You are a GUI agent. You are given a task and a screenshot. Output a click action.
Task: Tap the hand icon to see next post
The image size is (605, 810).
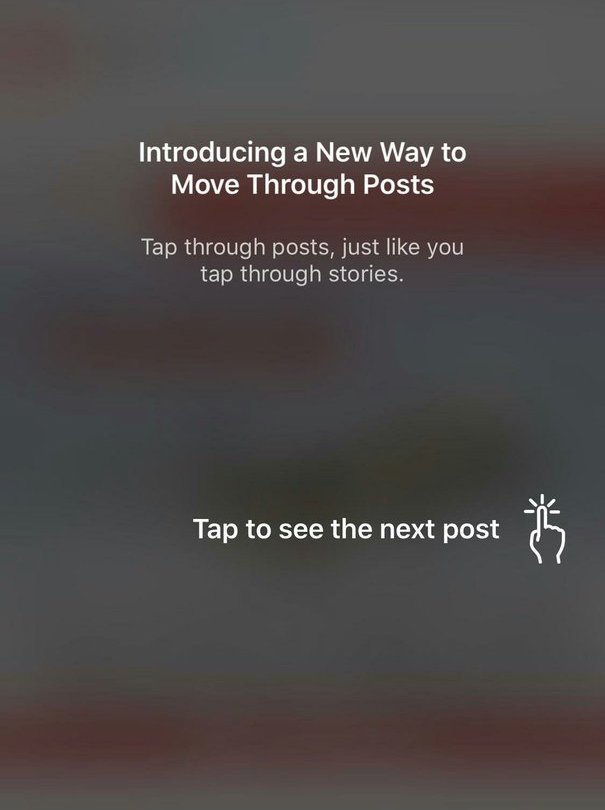pos(545,530)
